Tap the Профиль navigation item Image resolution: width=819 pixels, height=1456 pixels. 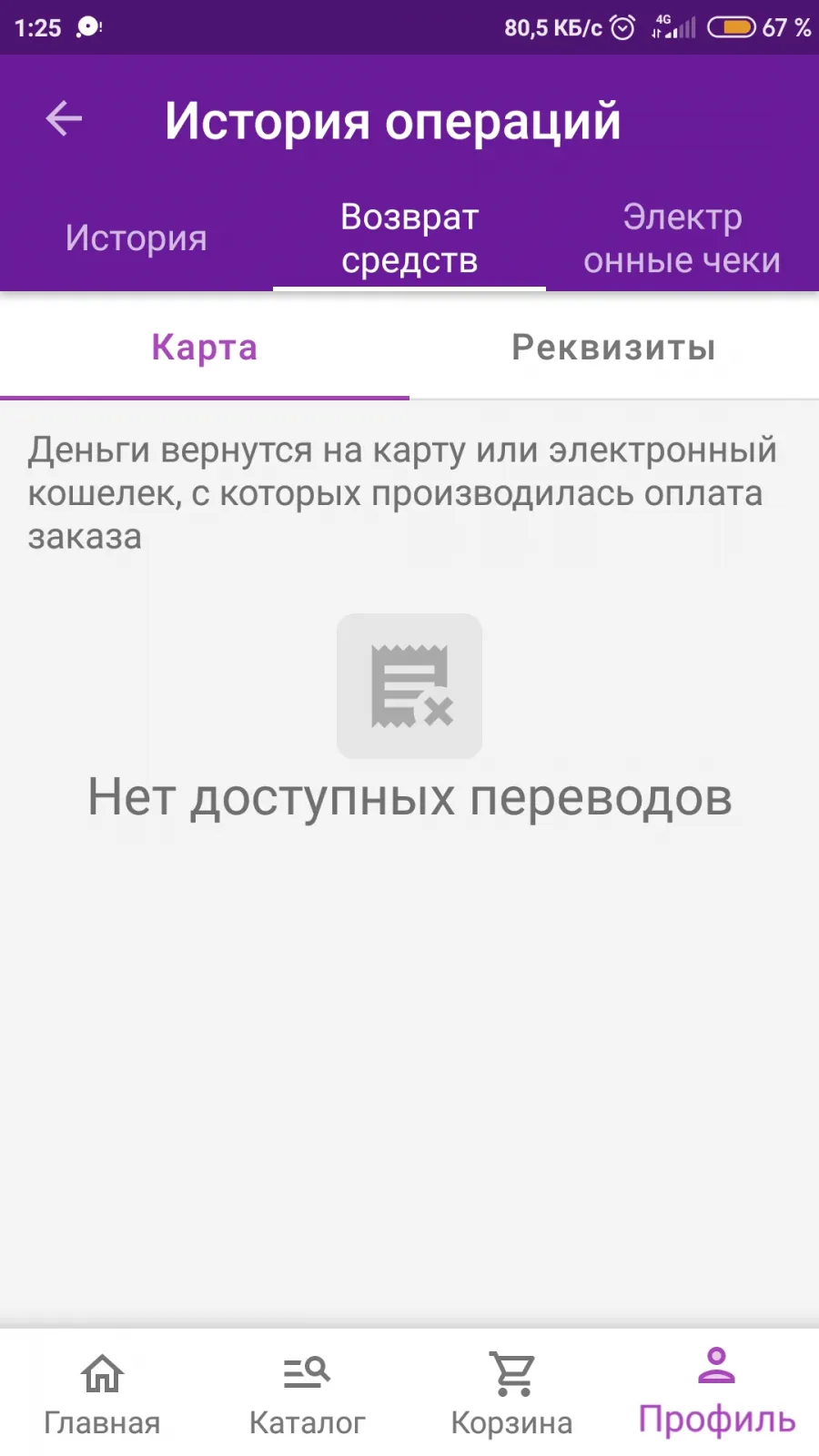(x=716, y=1393)
